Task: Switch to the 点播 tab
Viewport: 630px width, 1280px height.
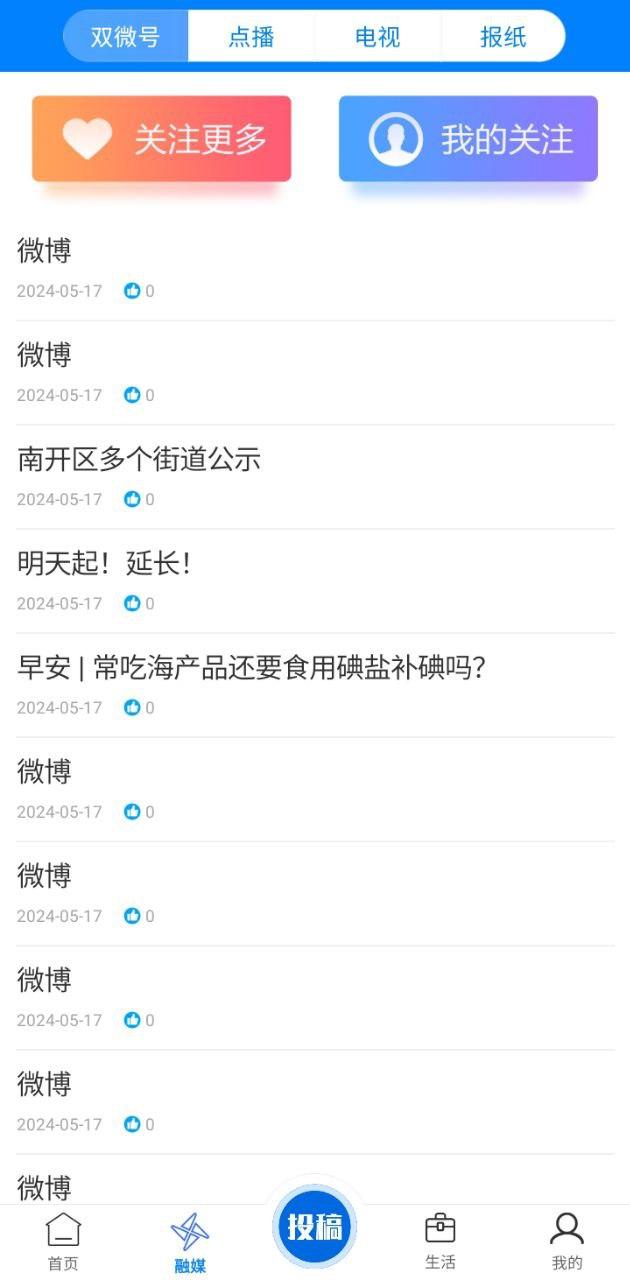Action: point(251,37)
